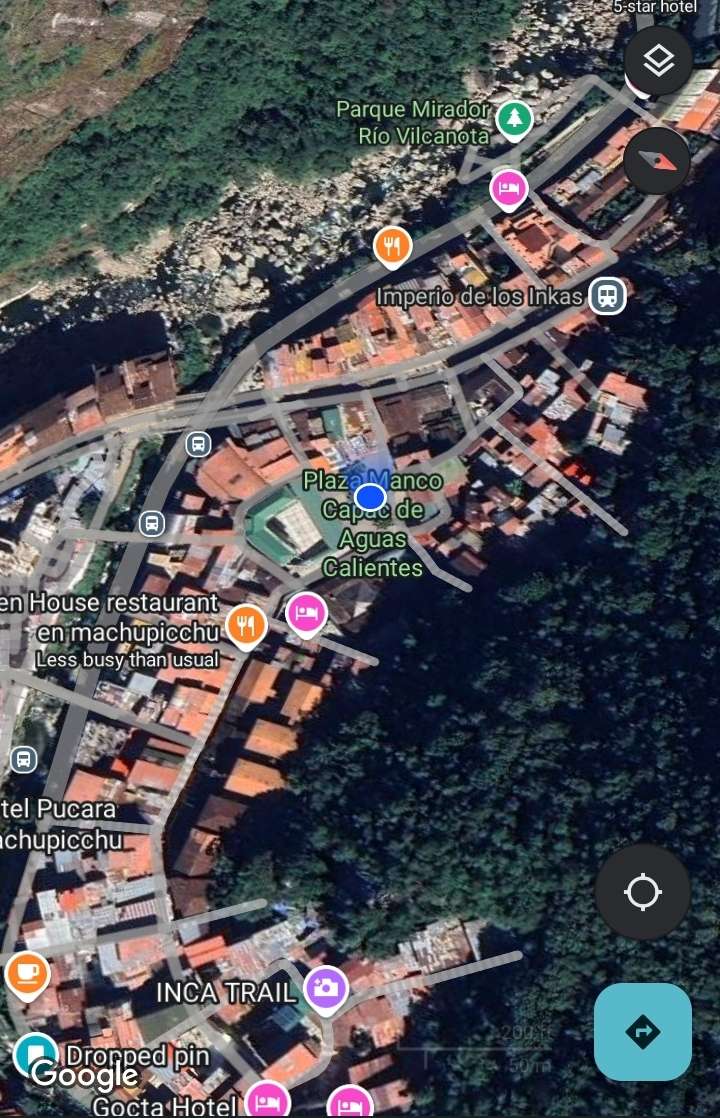
Task: Select the Parque Mirador Río Vilcanota pin
Action: [514, 119]
